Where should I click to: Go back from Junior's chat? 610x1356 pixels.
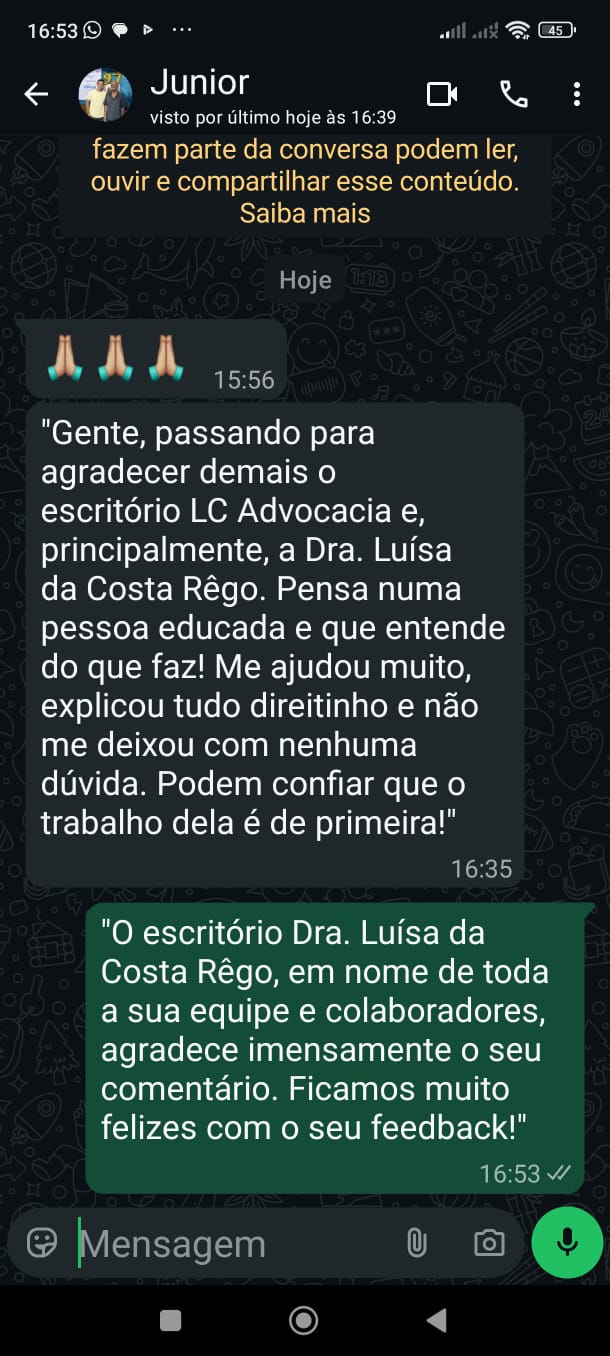tap(36, 95)
